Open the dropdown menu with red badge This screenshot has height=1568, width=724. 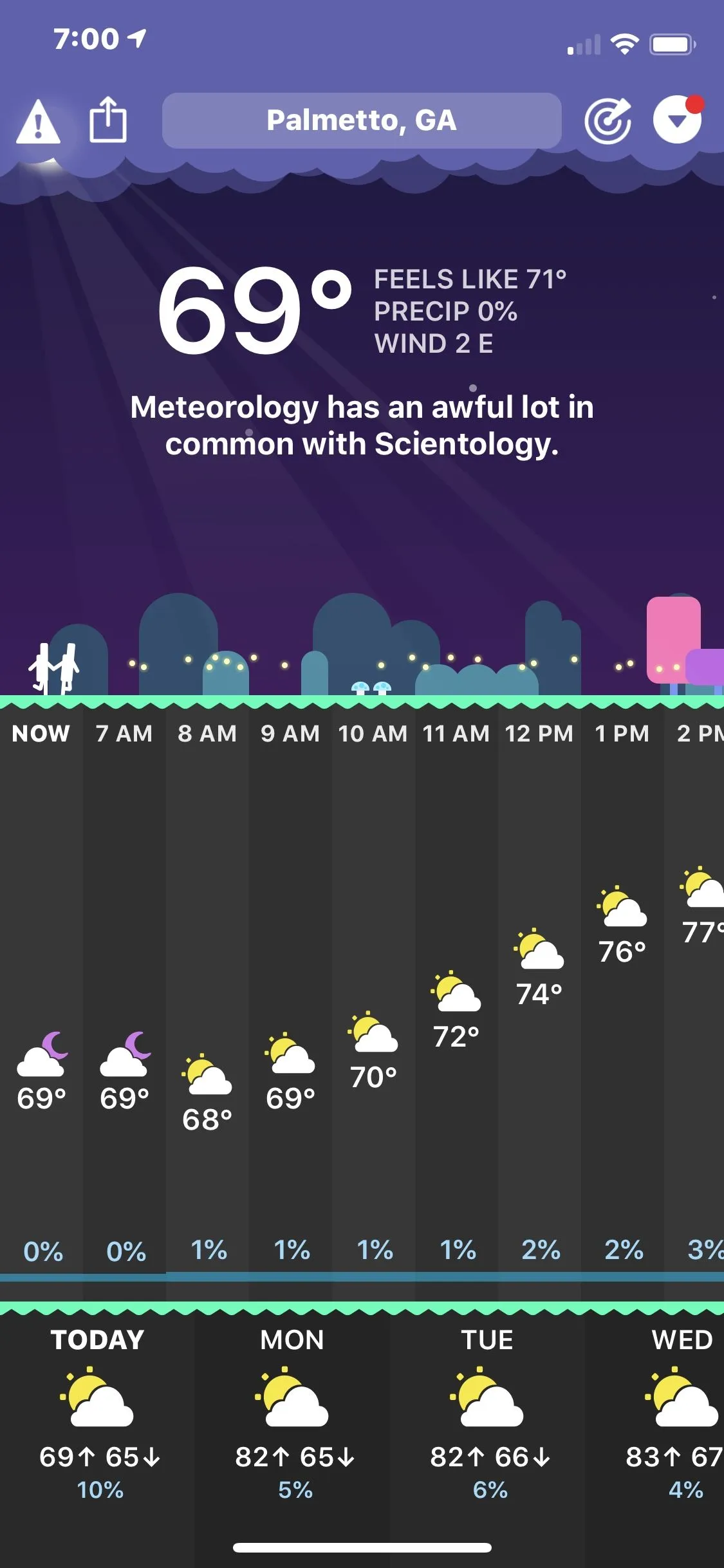coord(677,120)
